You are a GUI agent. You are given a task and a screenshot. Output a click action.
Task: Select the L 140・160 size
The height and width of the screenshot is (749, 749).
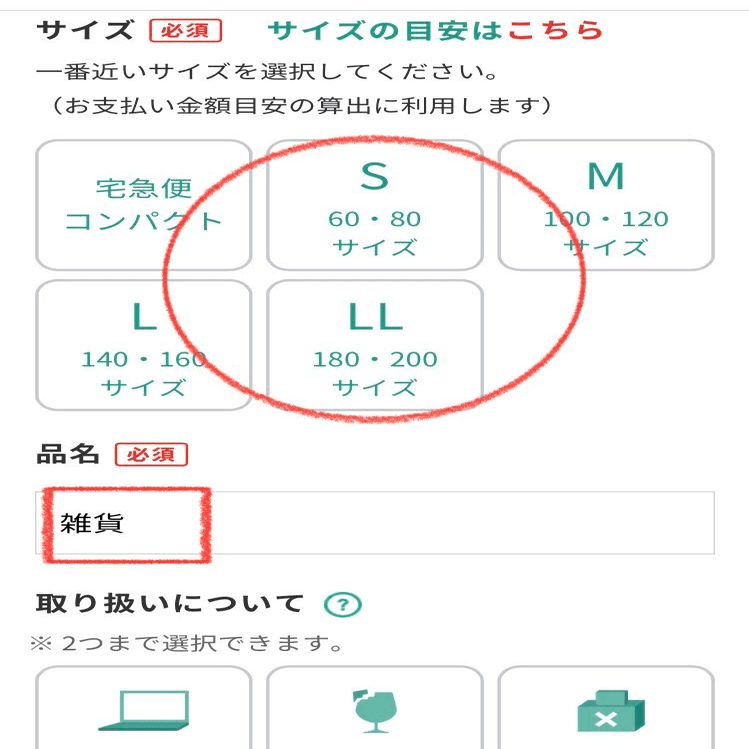pyautogui.click(x=143, y=345)
